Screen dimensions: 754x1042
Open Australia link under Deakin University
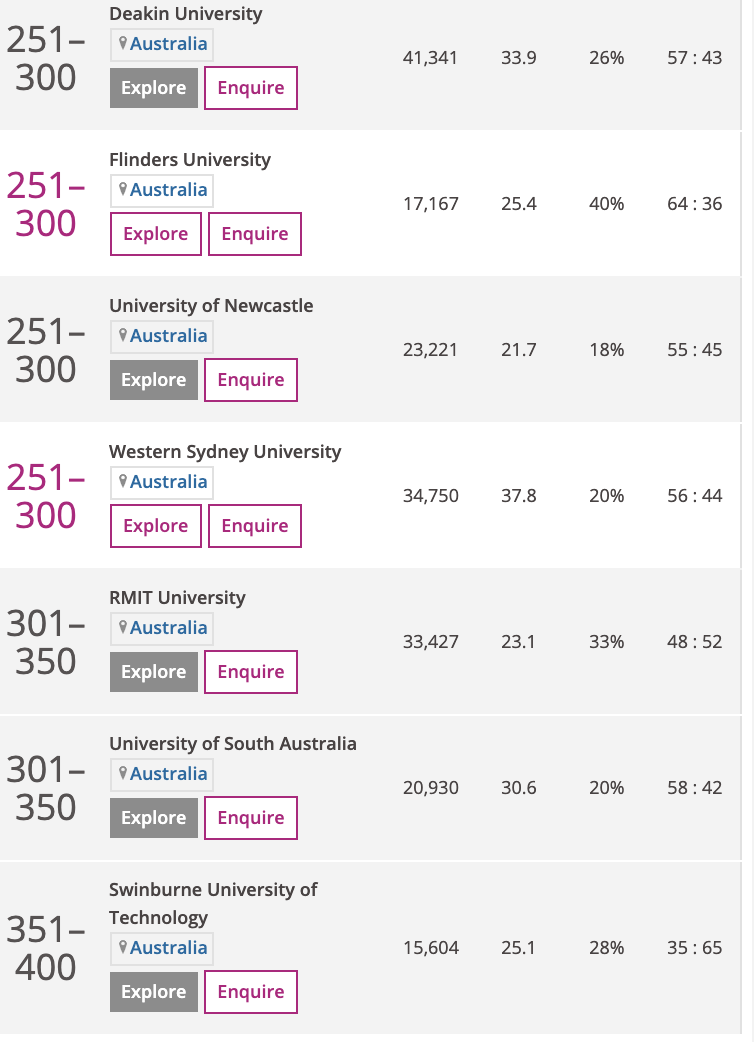point(168,44)
